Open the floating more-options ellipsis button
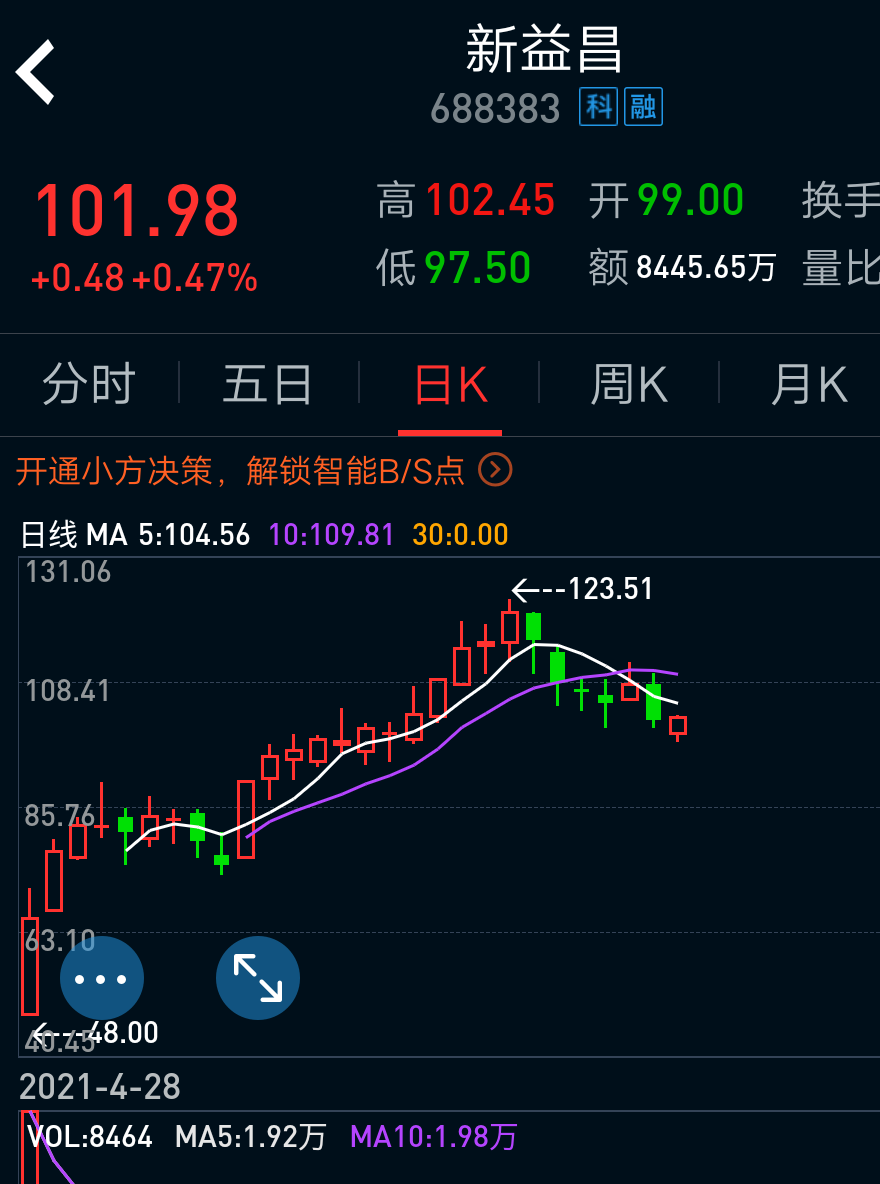880x1184 pixels. pyautogui.click(x=101, y=978)
